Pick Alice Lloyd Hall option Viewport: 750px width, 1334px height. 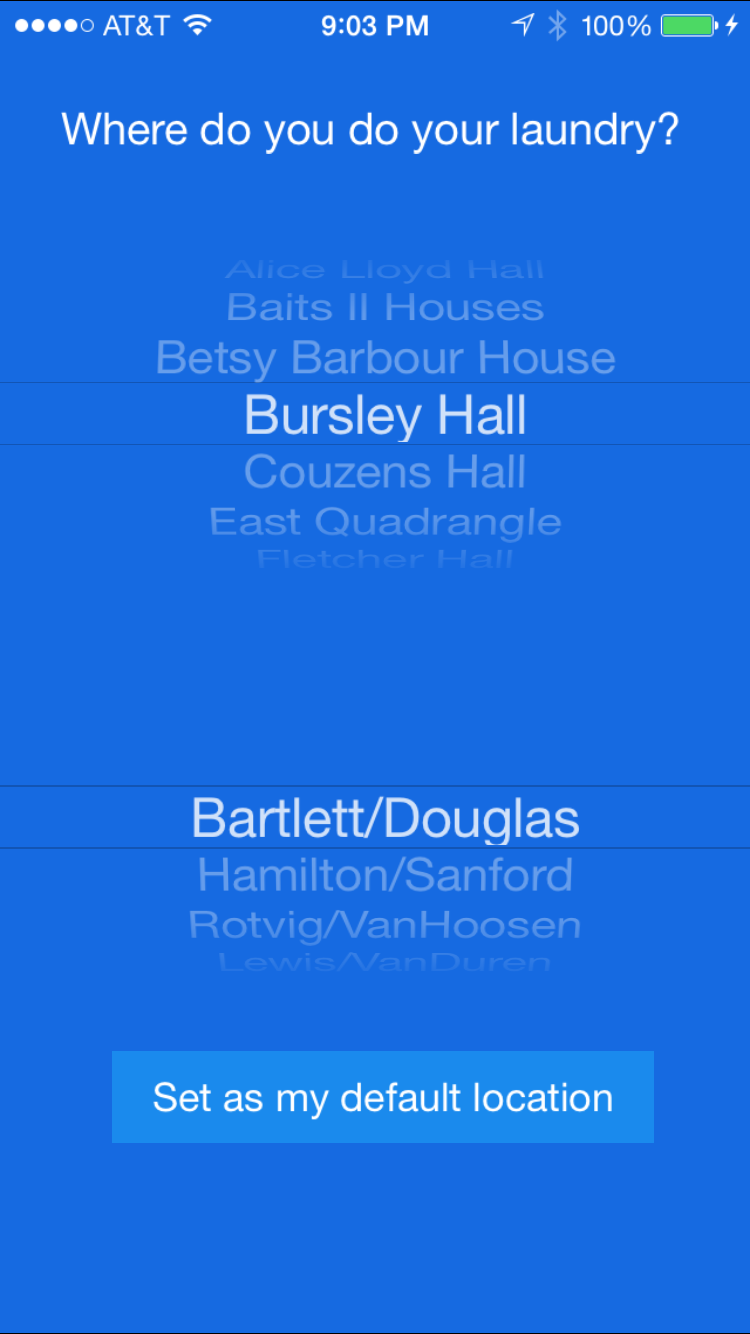point(385,270)
